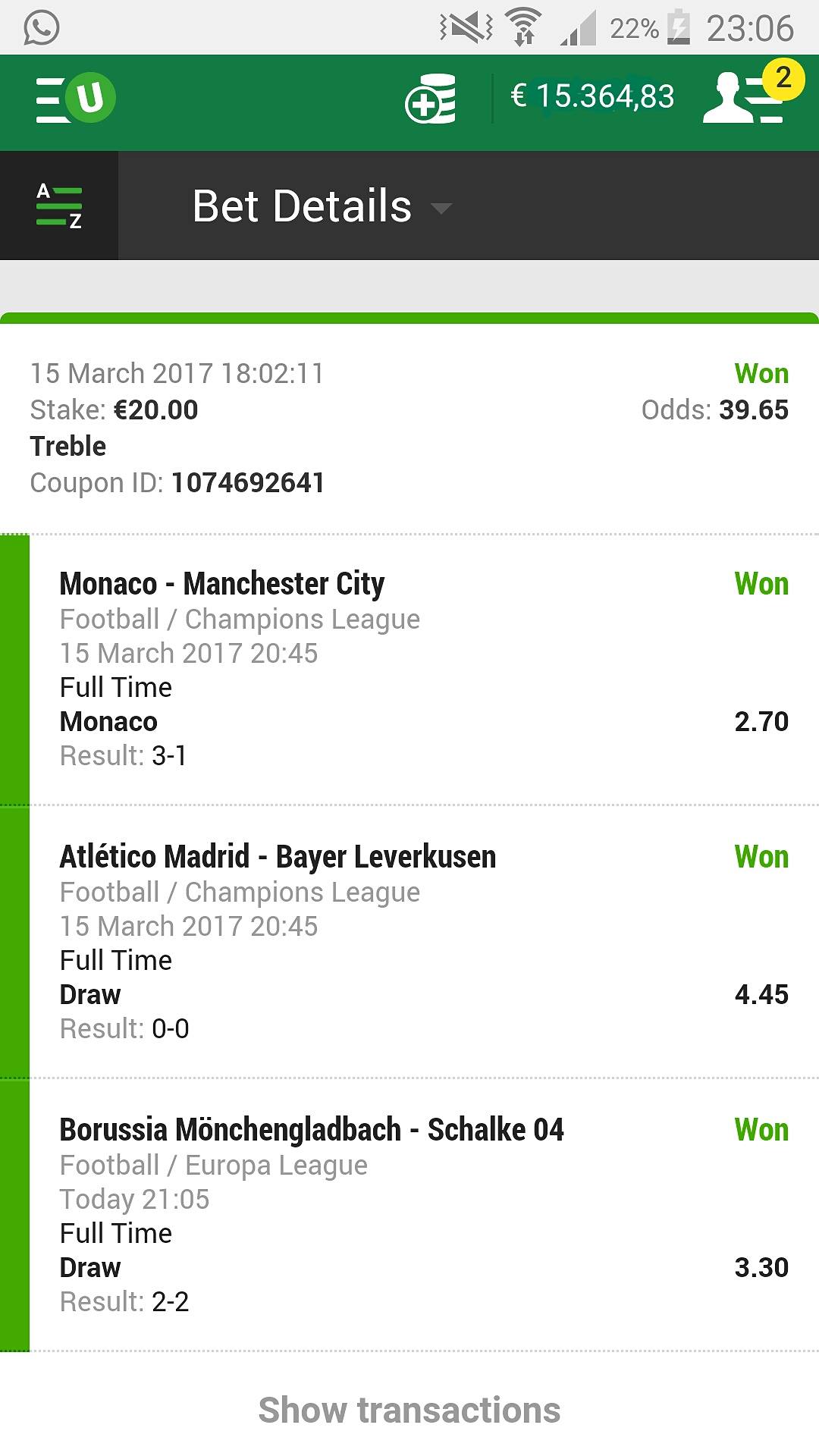Open the user account menu

pyautogui.click(x=745, y=99)
